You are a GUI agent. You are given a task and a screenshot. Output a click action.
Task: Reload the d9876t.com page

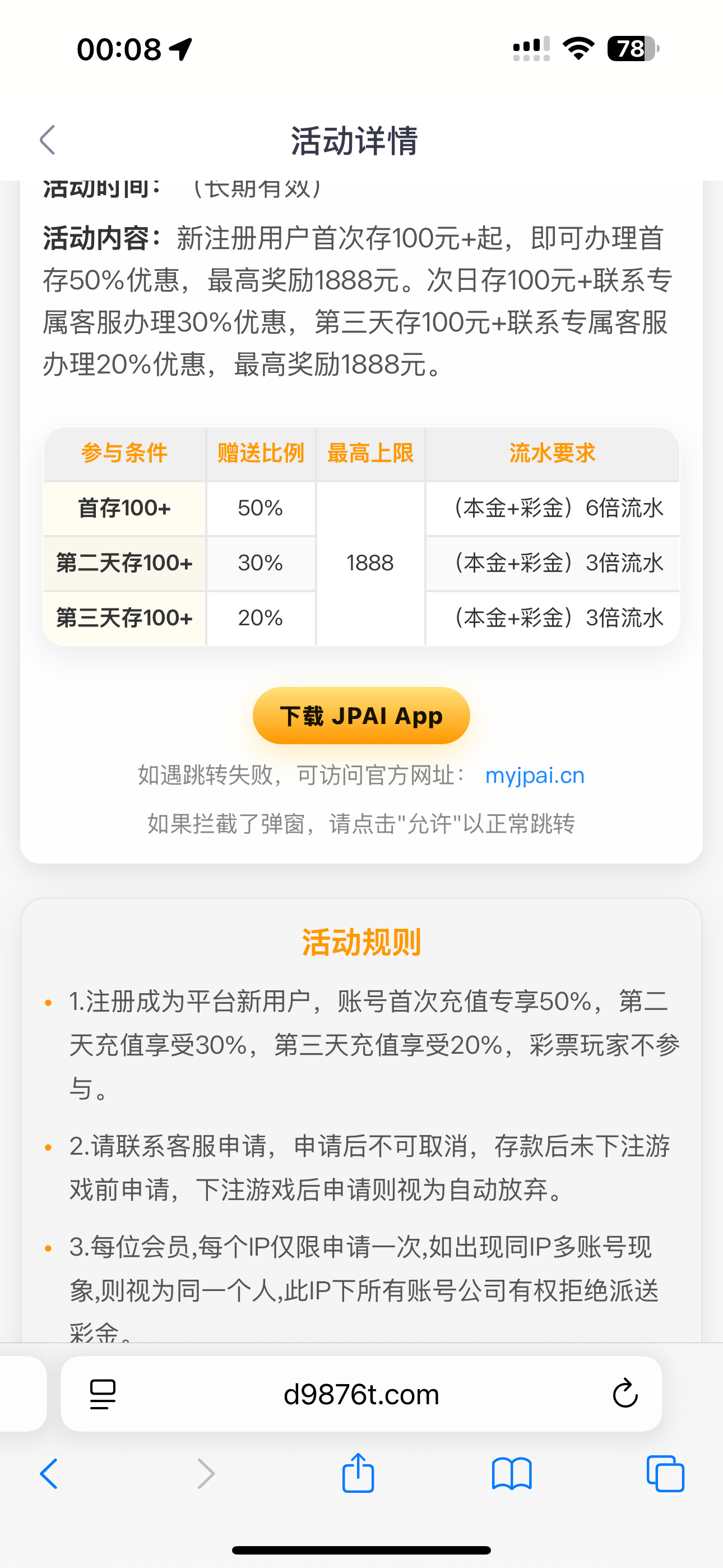tap(624, 1394)
